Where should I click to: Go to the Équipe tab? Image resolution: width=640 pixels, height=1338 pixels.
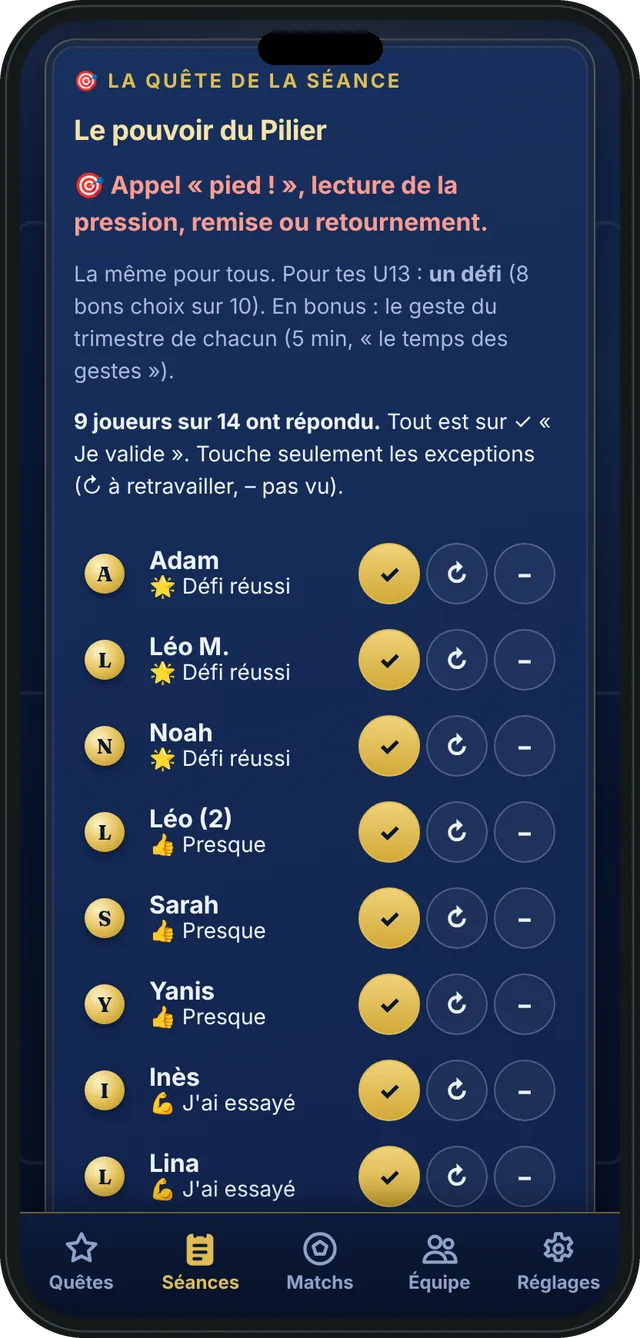[439, 1262]
